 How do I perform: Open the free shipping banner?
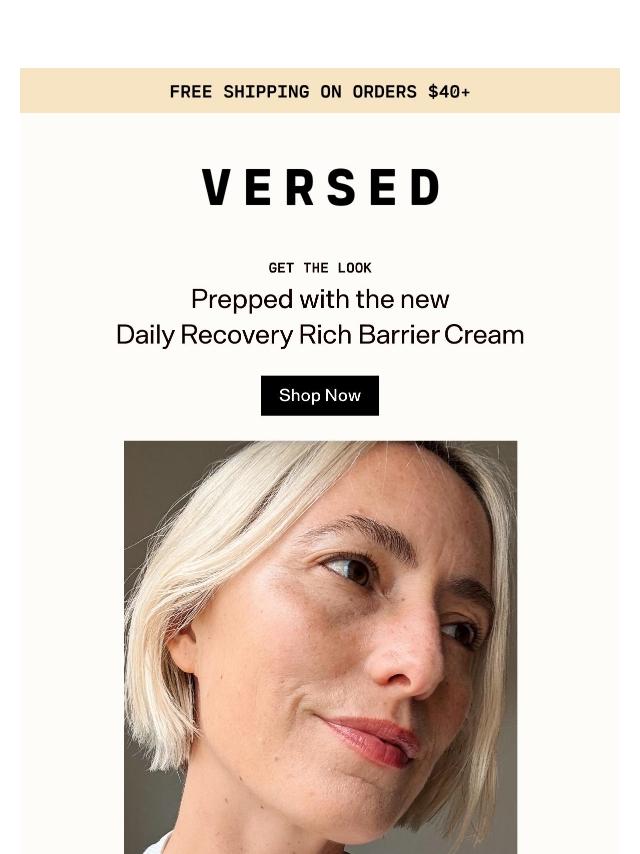click(320, 91)
